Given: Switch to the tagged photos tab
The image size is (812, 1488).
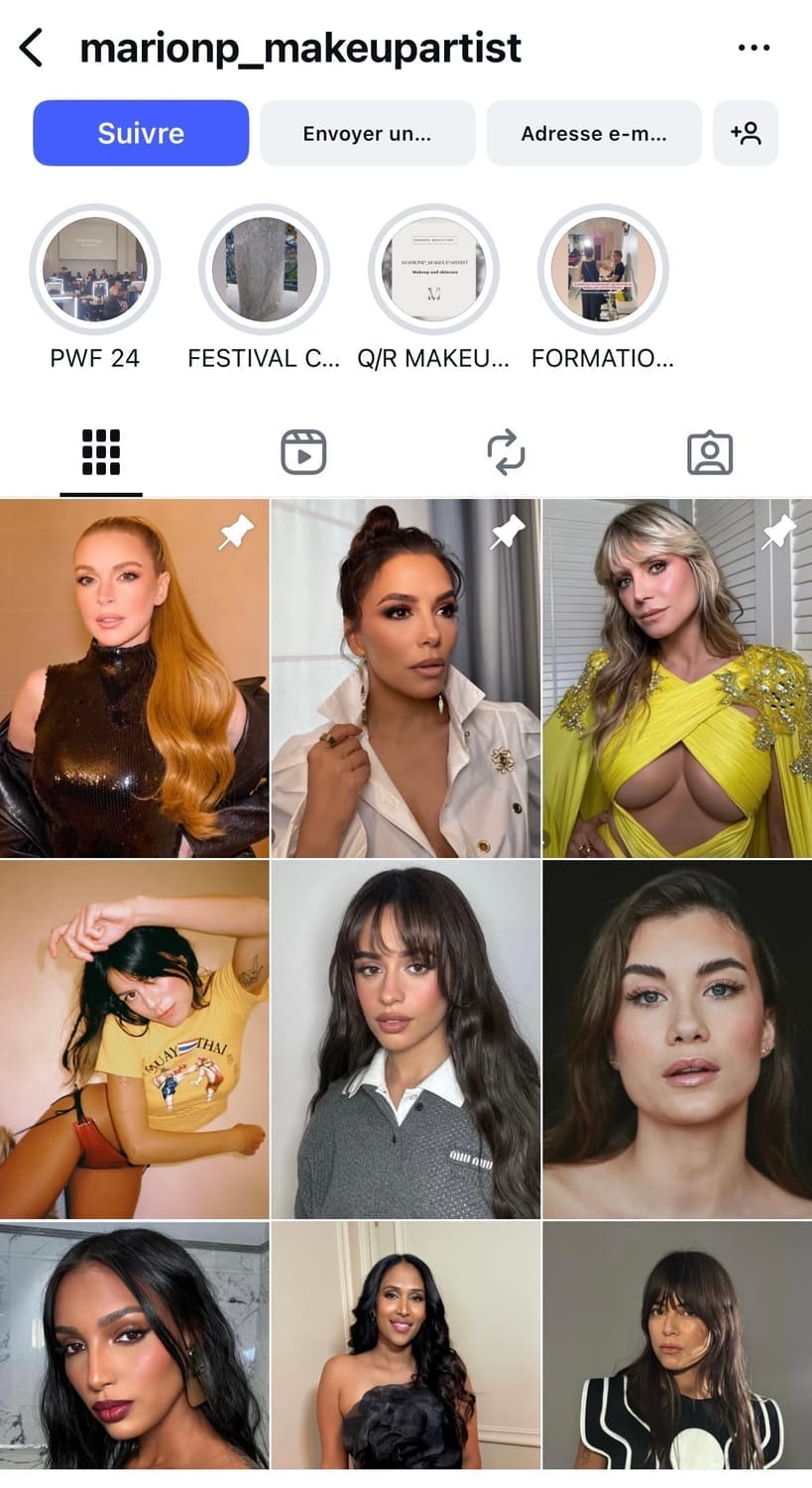Looking at the screenshot, I should click(709, 452).
